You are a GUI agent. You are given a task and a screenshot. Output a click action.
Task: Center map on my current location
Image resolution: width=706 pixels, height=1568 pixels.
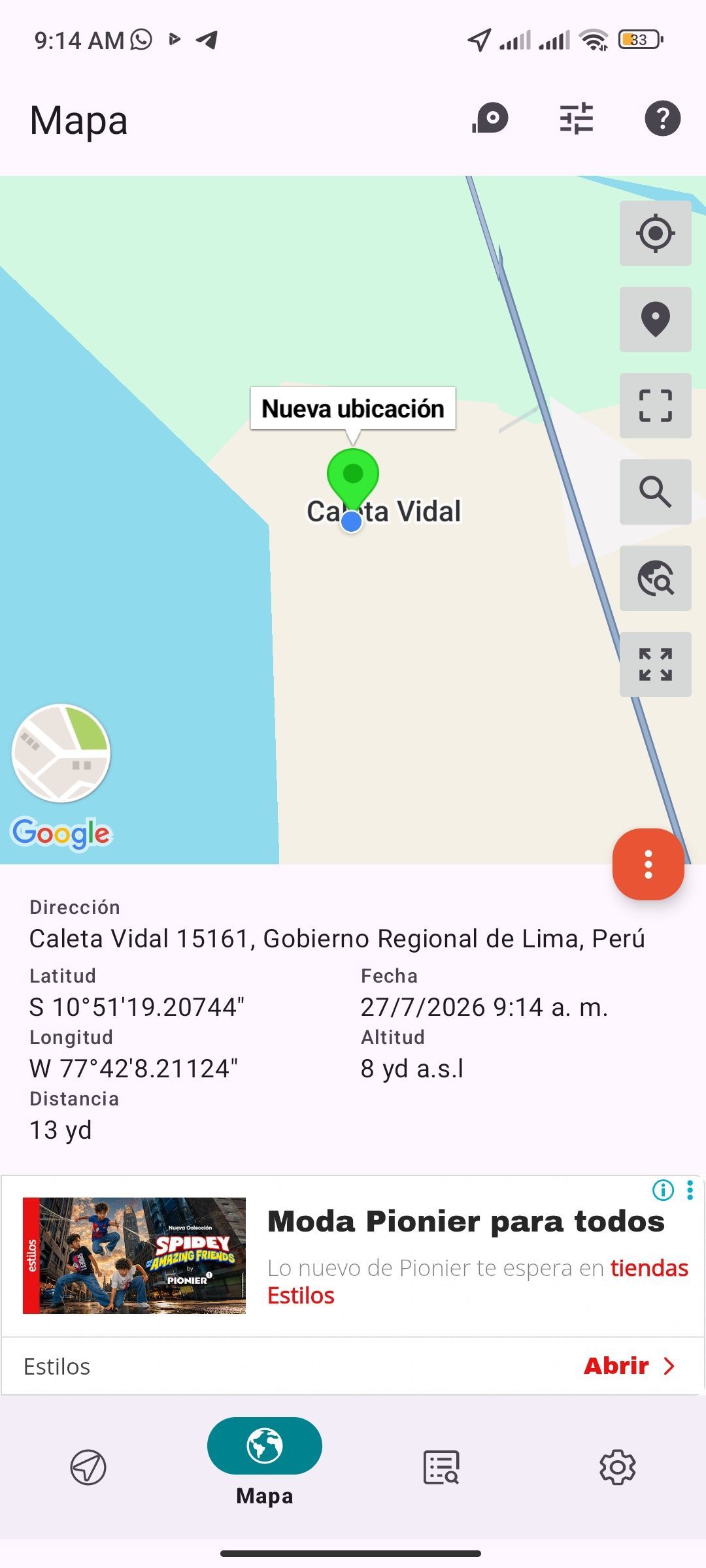(x=655, y=233)
